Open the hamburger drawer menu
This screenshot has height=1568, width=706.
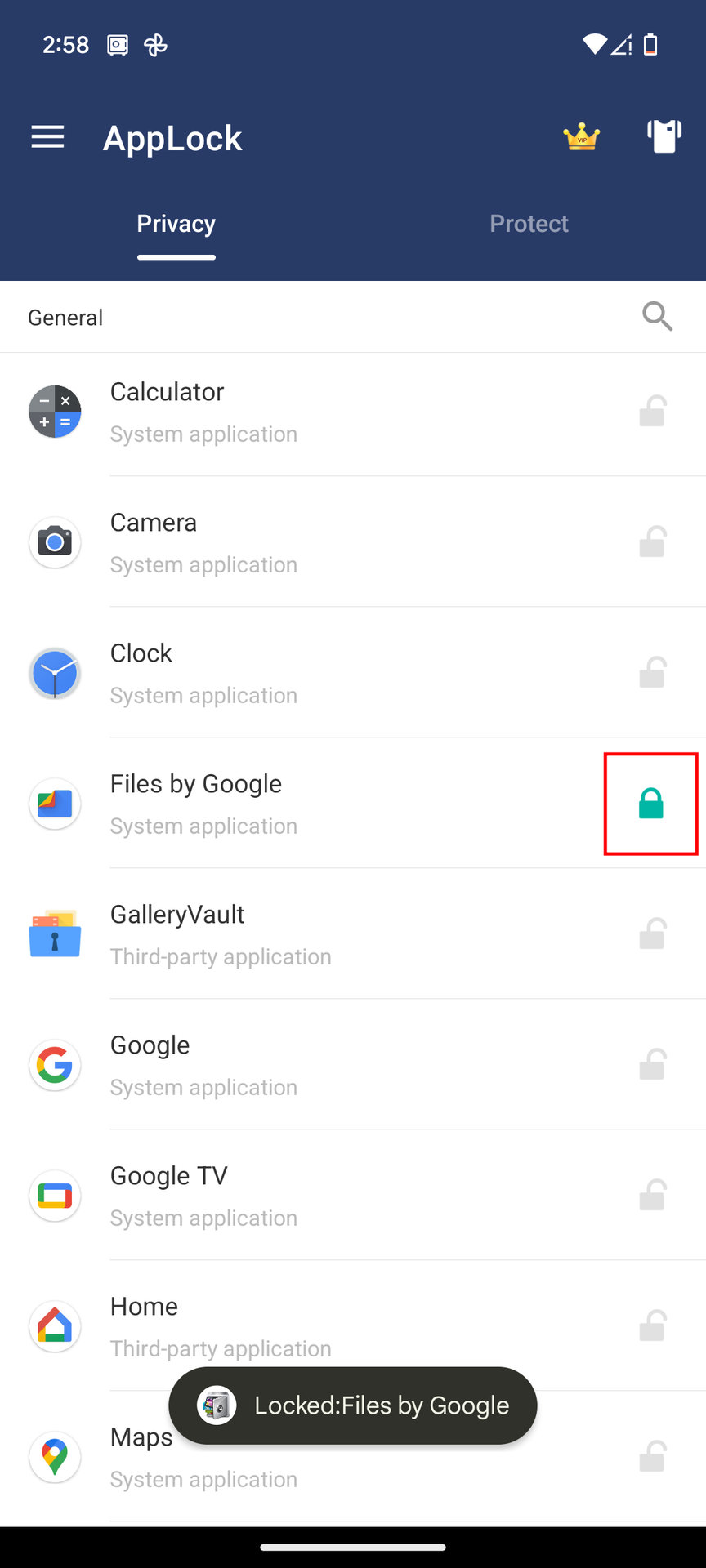pos(47,137)
